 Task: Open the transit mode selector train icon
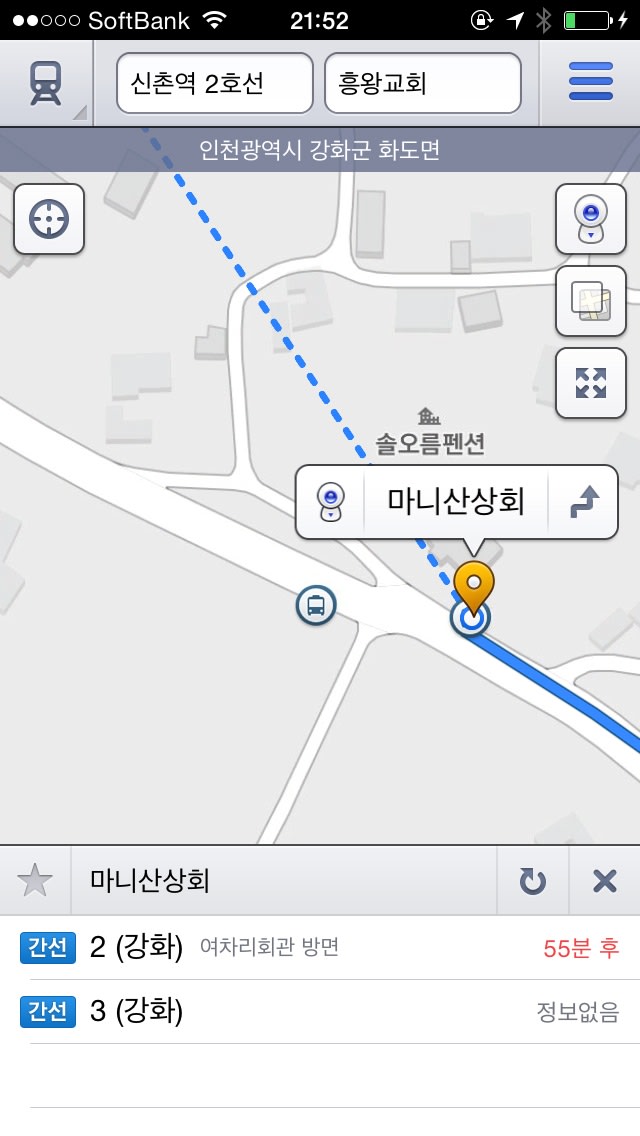coord(45,83)
